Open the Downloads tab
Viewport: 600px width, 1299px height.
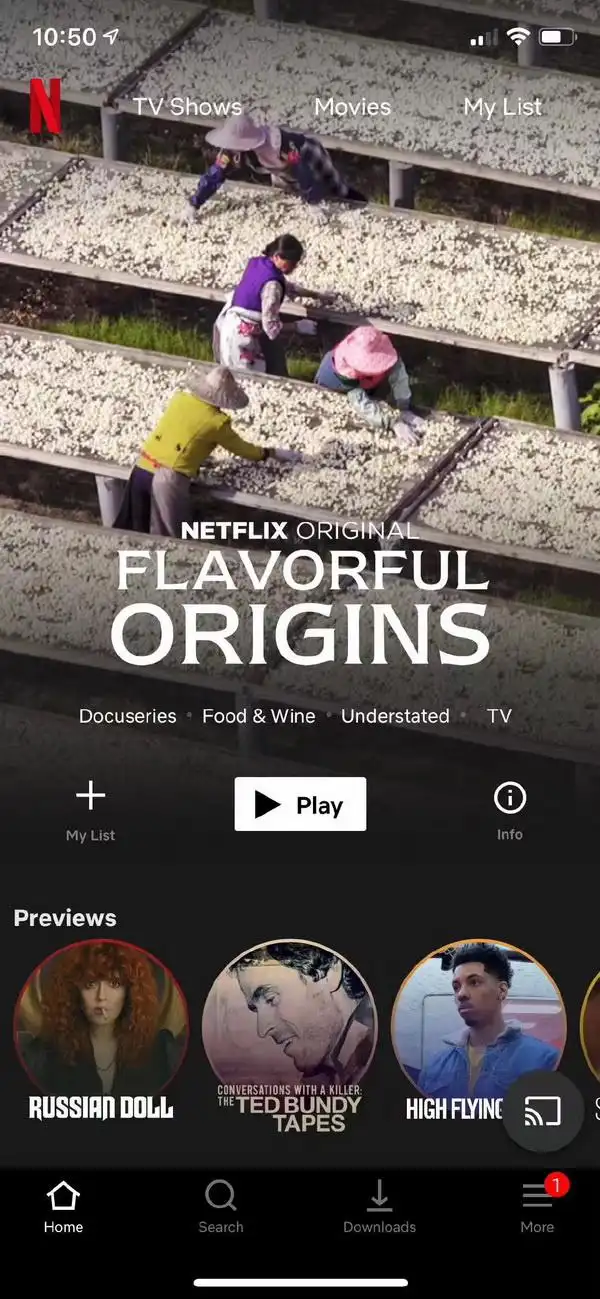[379, 1207]
